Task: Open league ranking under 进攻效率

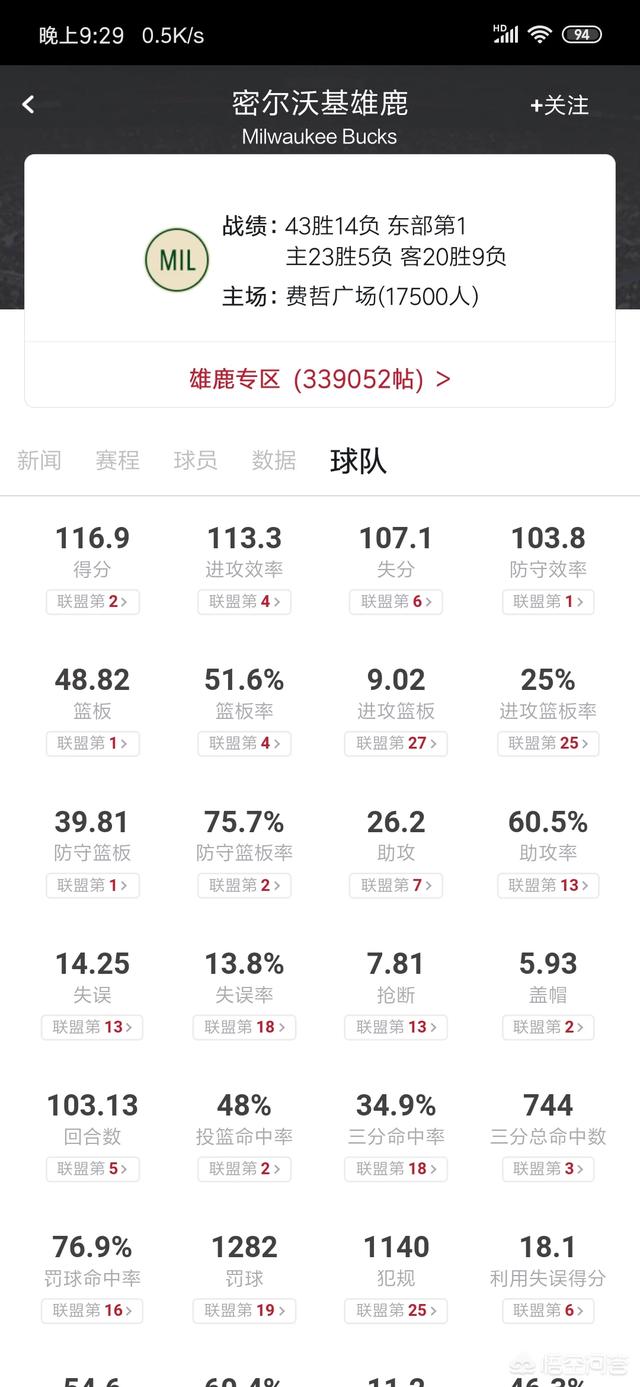Action: point(244,601)
